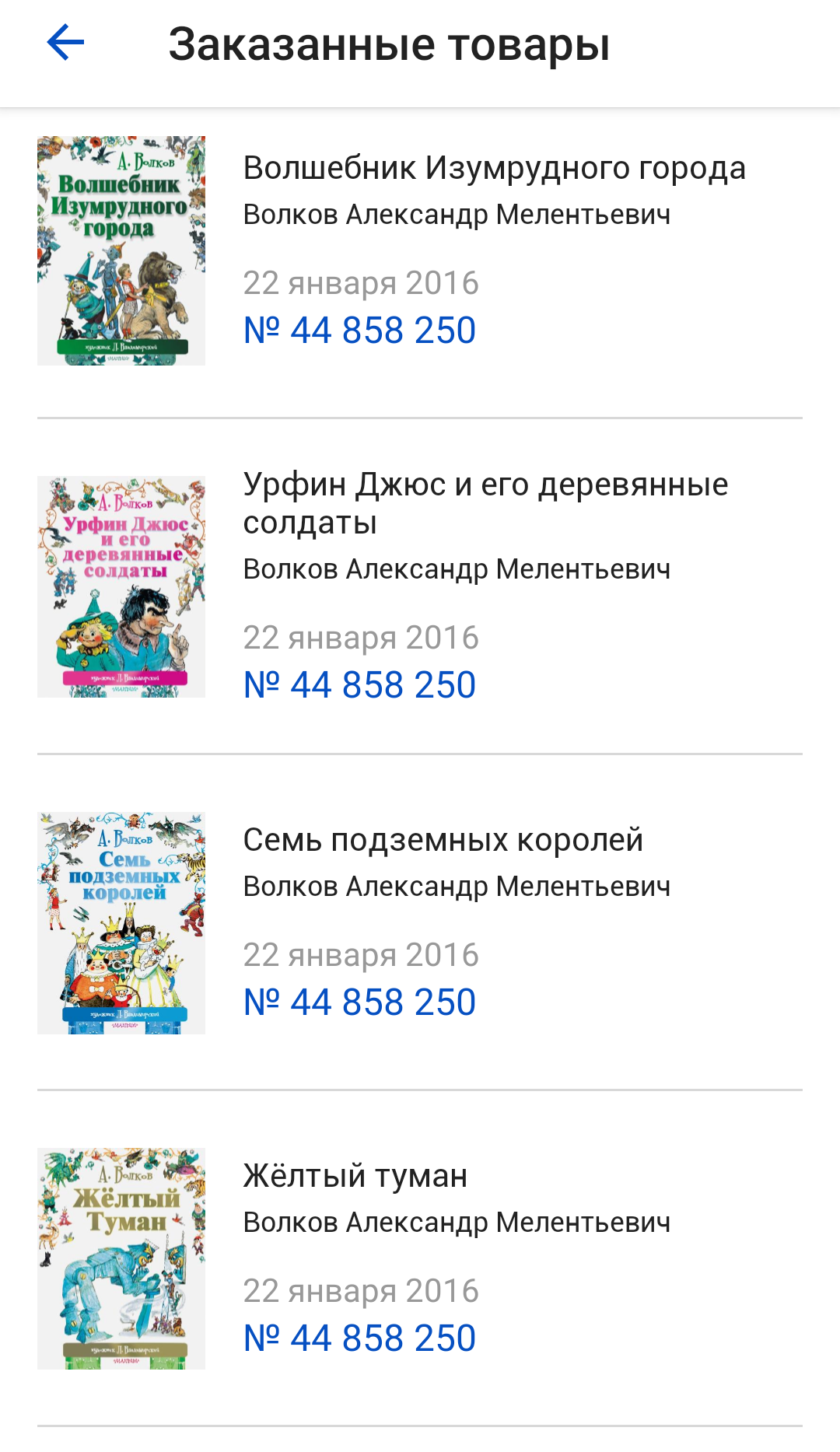This screenshot has width=840, height=1452.
Task: Open Семь подземных королей book item
Action: click(443, 841)
